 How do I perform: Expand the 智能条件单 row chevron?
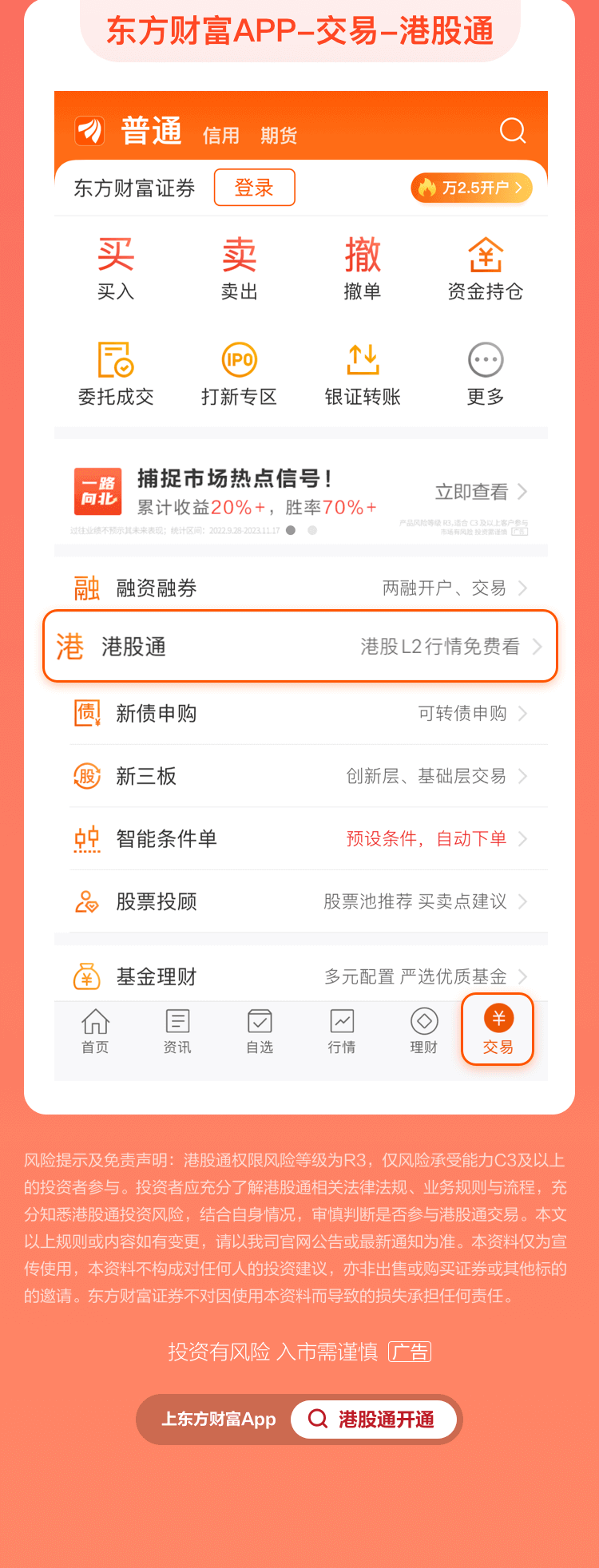click(x=523, y=839)
